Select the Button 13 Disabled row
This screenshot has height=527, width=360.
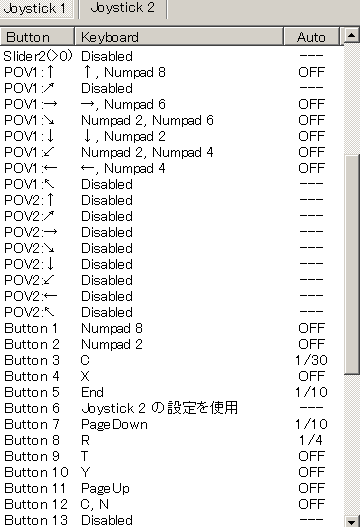tap(172, 520)
